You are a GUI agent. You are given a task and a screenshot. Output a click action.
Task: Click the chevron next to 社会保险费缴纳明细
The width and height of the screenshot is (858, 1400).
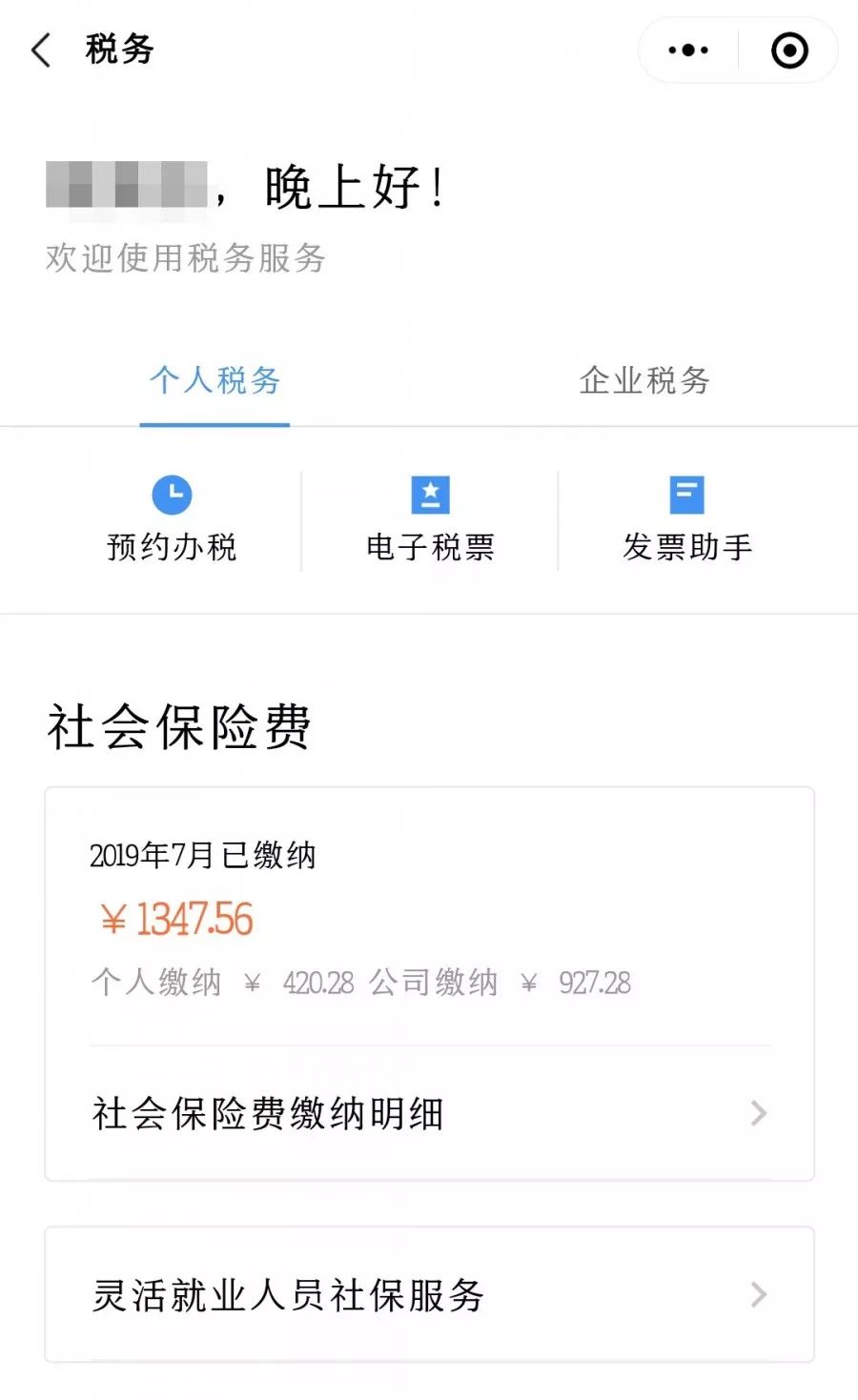[758, 1113]
